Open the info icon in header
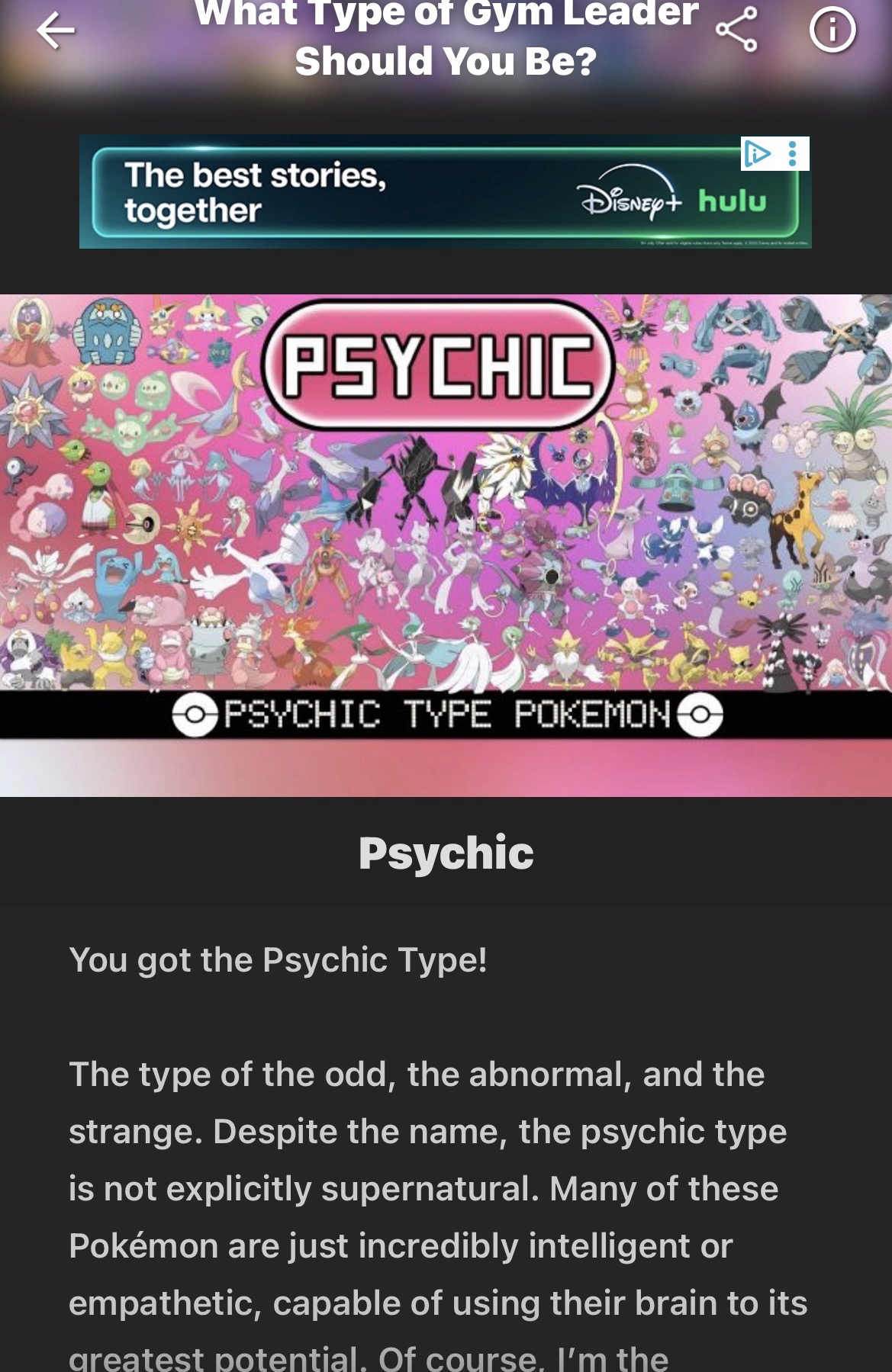The height and width of the screenshot is (1372, 892). click(x=832, y=31)
